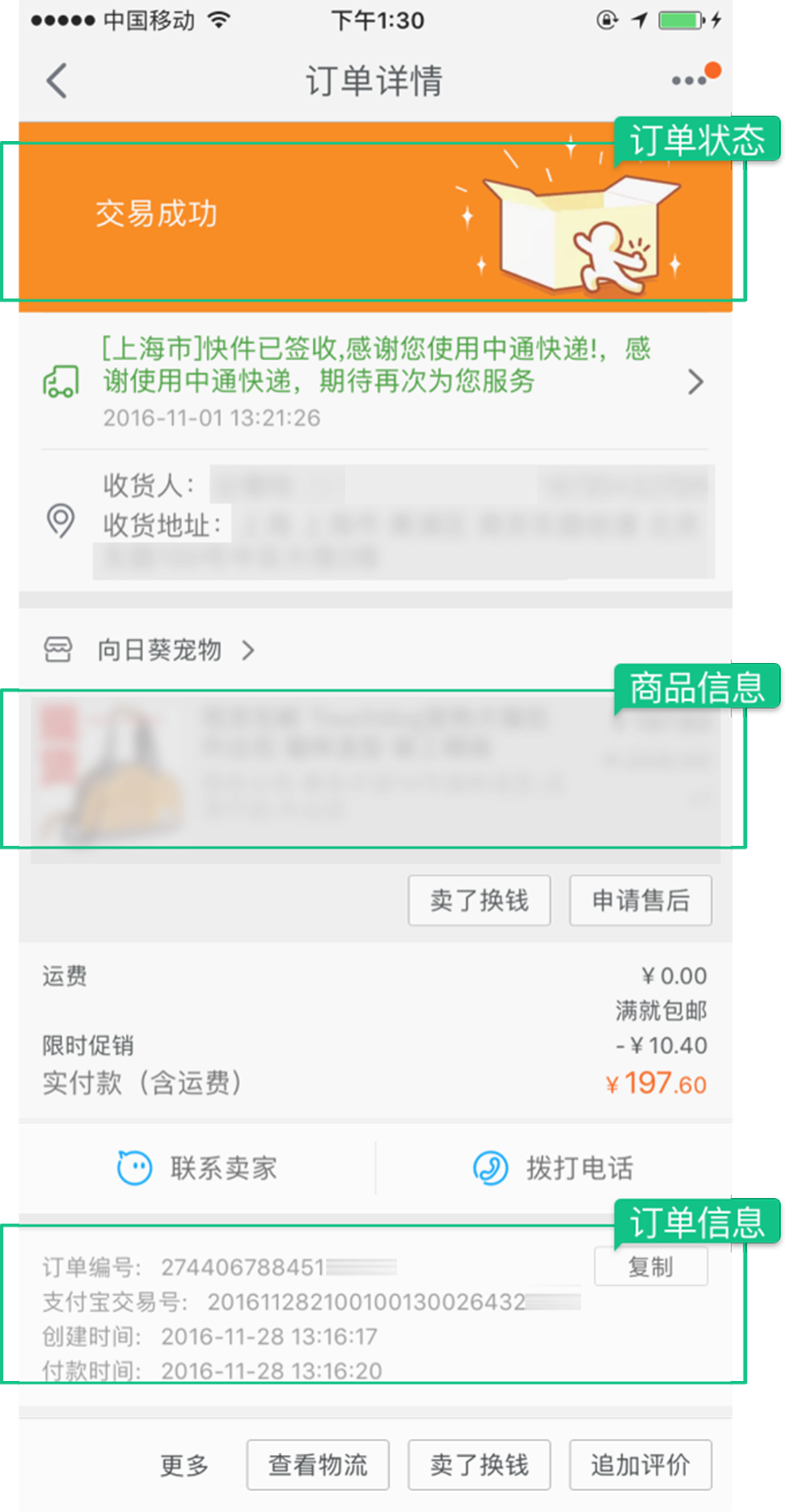Open the purchased product card
The image size is (785, 1512).
click(374, 773)
